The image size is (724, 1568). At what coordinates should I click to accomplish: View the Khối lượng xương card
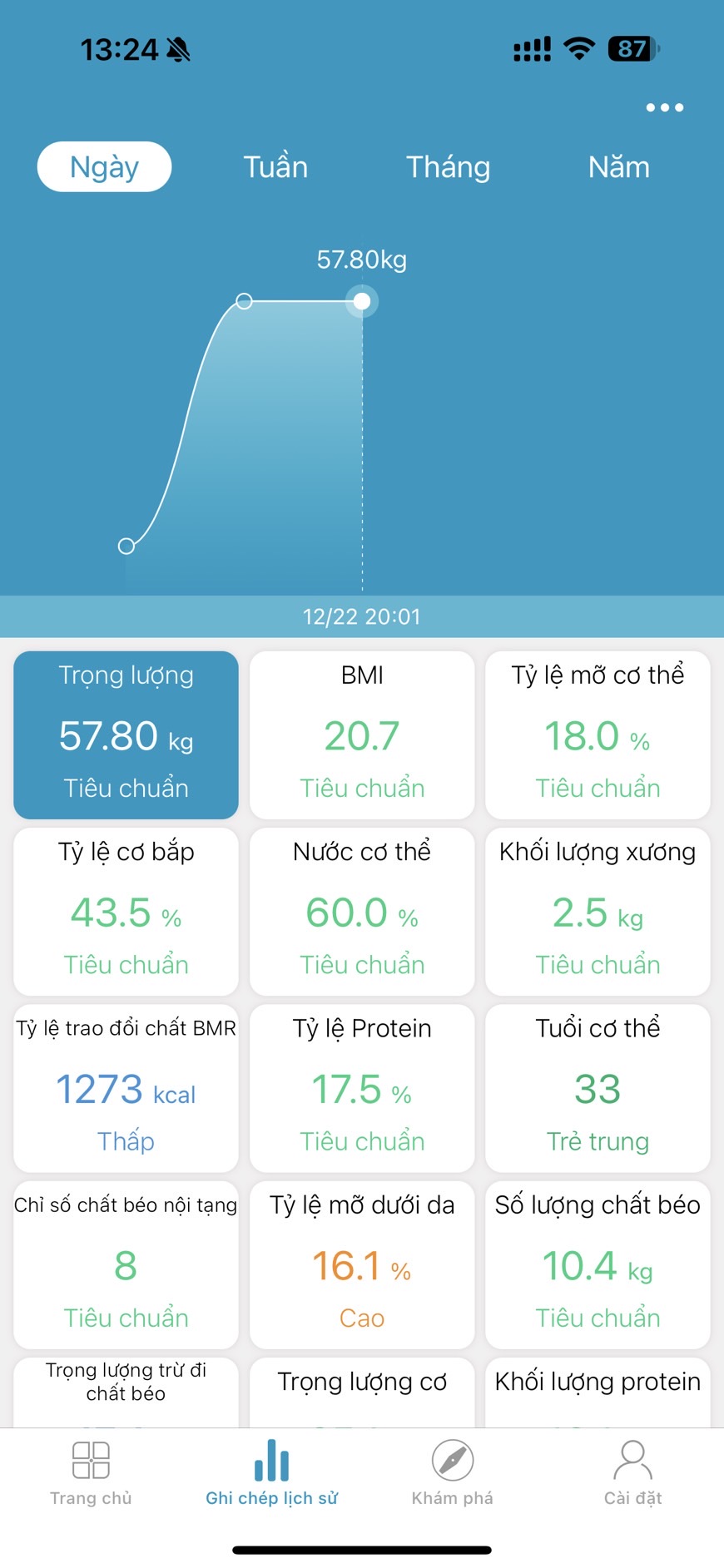click(x=598, y=912)
